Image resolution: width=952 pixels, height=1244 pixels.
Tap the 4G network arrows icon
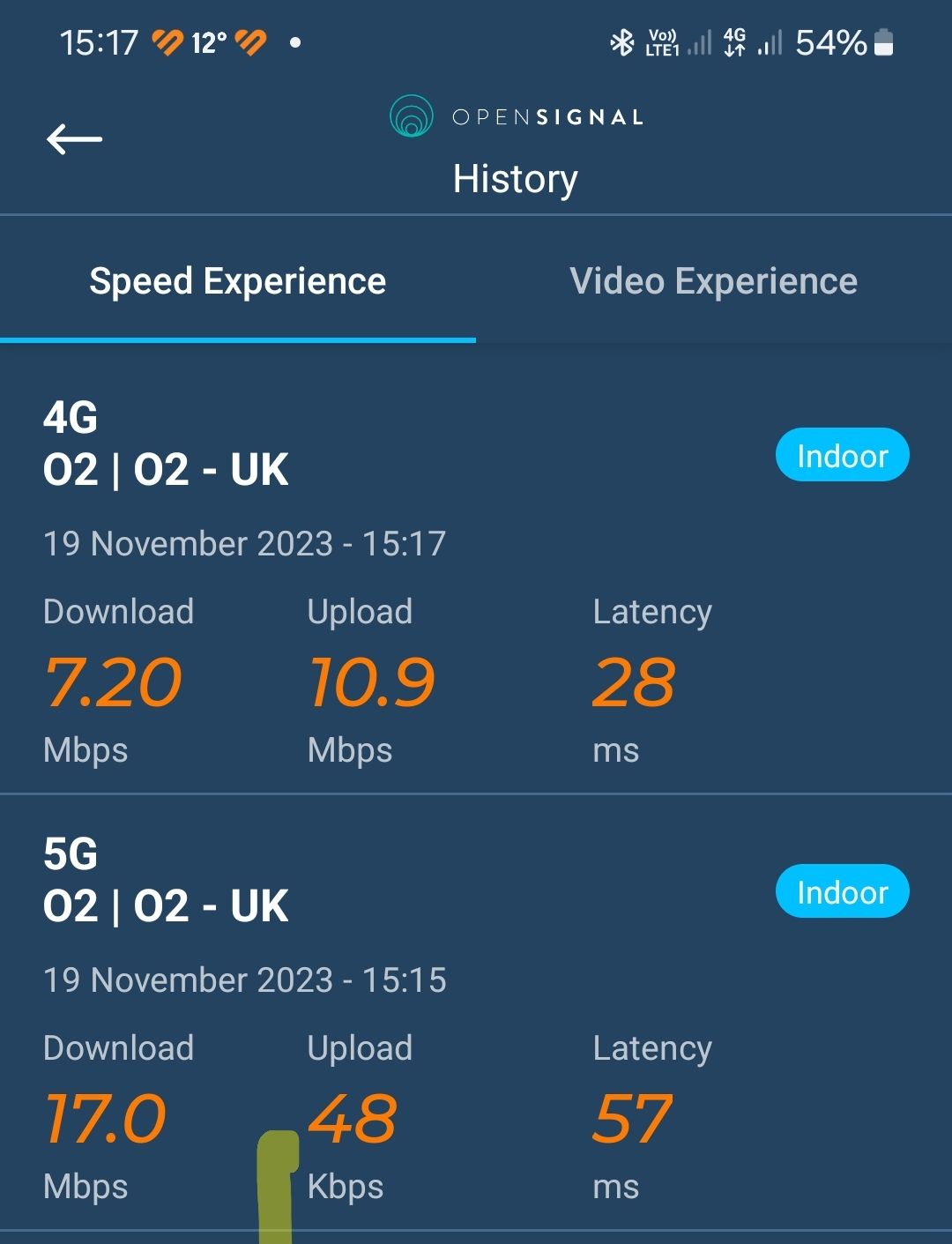click(x=734, y=42)
